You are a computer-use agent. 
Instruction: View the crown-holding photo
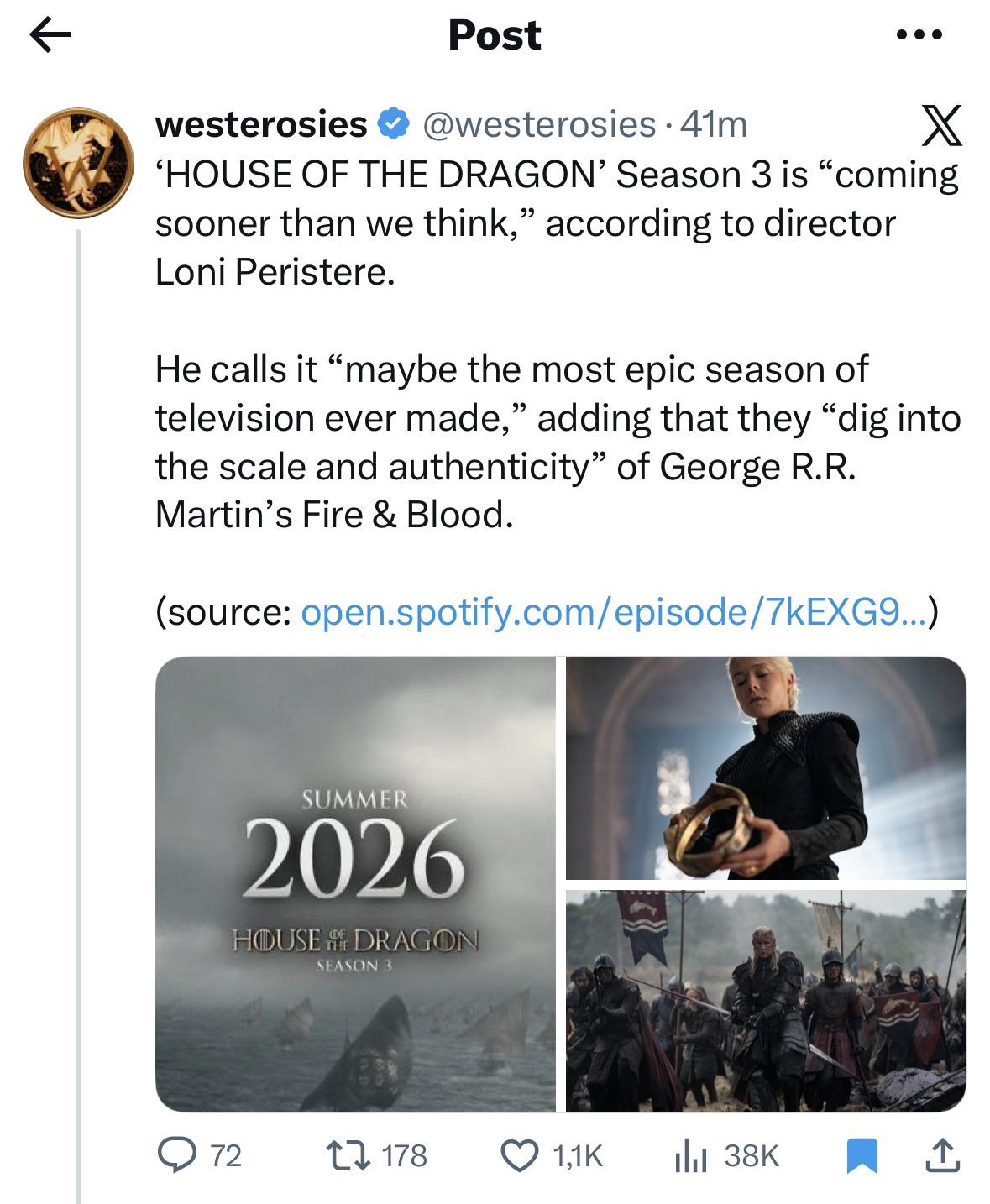(766, 767)
